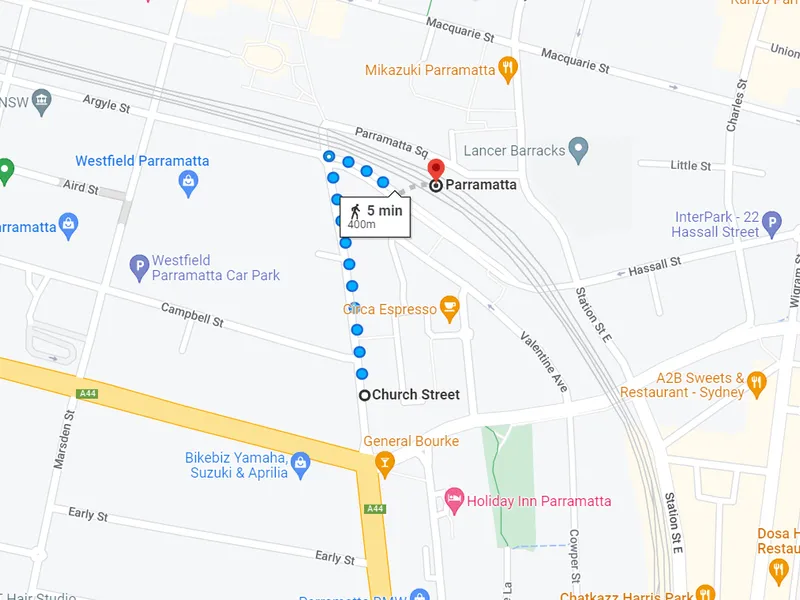
Task: Open the Holiday Inn Parramatta hotel marker
Action: pos(455,501)
